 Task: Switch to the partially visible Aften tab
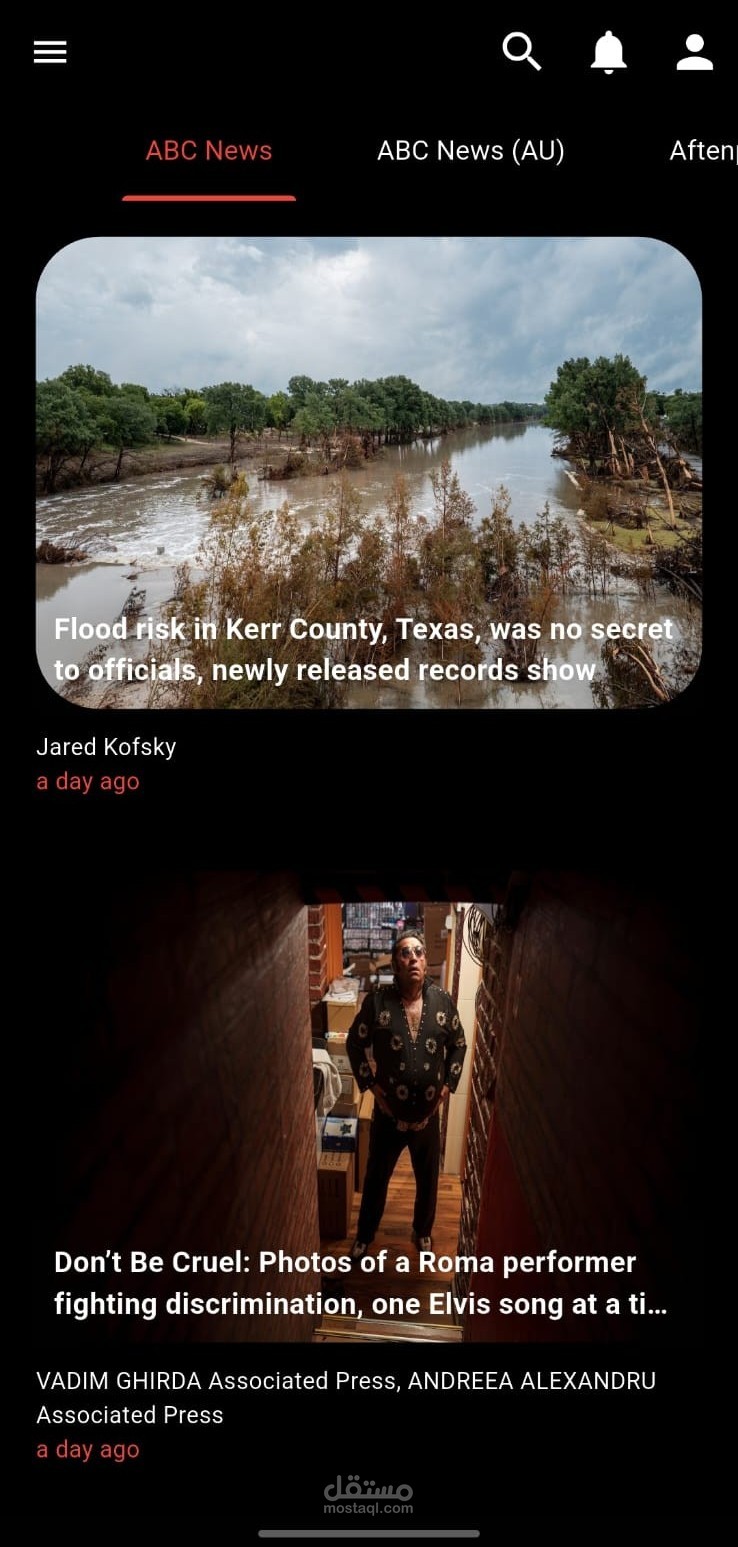tap(703, 151)
